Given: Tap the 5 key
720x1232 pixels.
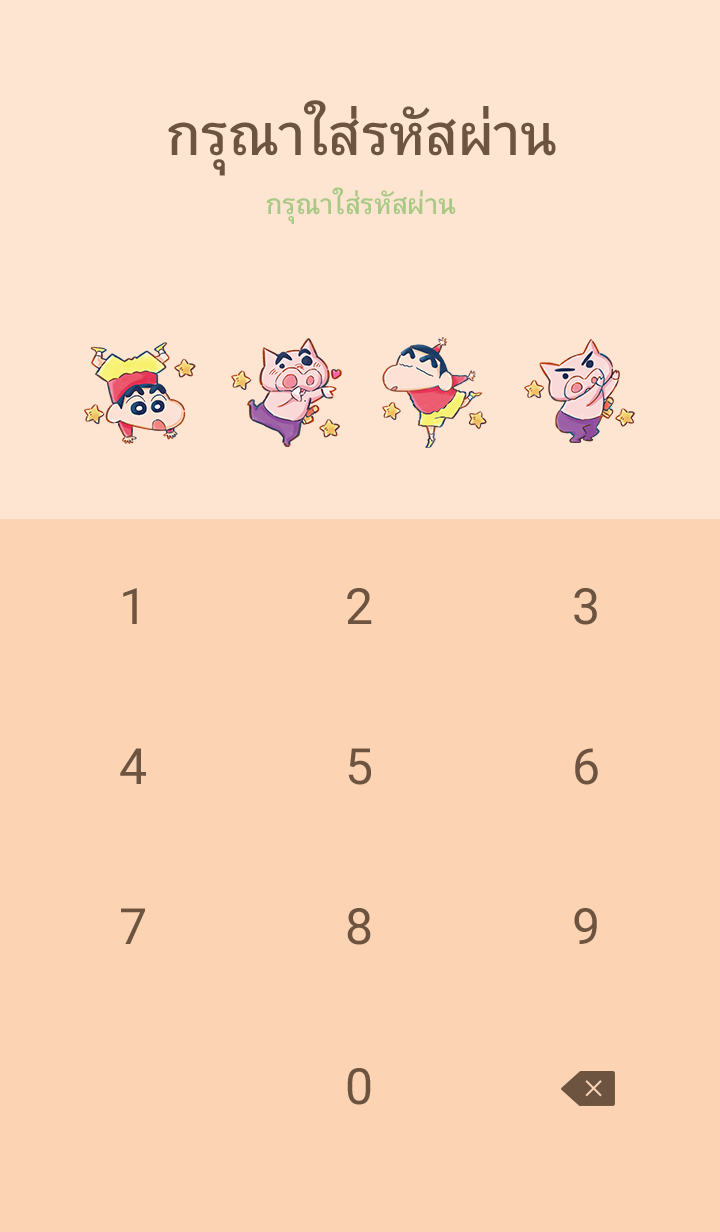Looking at the screenshot, I should click(359, 767).
